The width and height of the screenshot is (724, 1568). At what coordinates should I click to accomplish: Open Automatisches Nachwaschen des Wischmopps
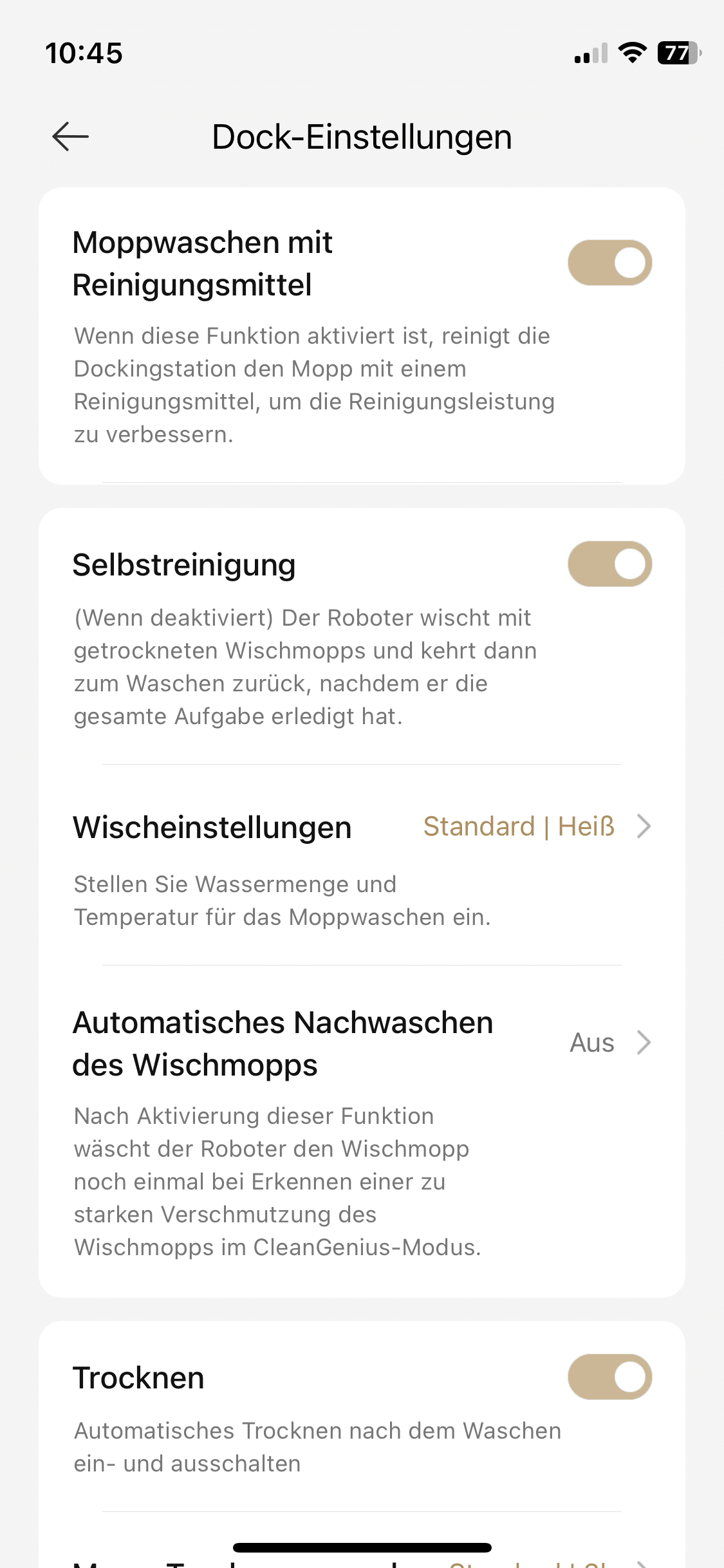click(362, 1043)
